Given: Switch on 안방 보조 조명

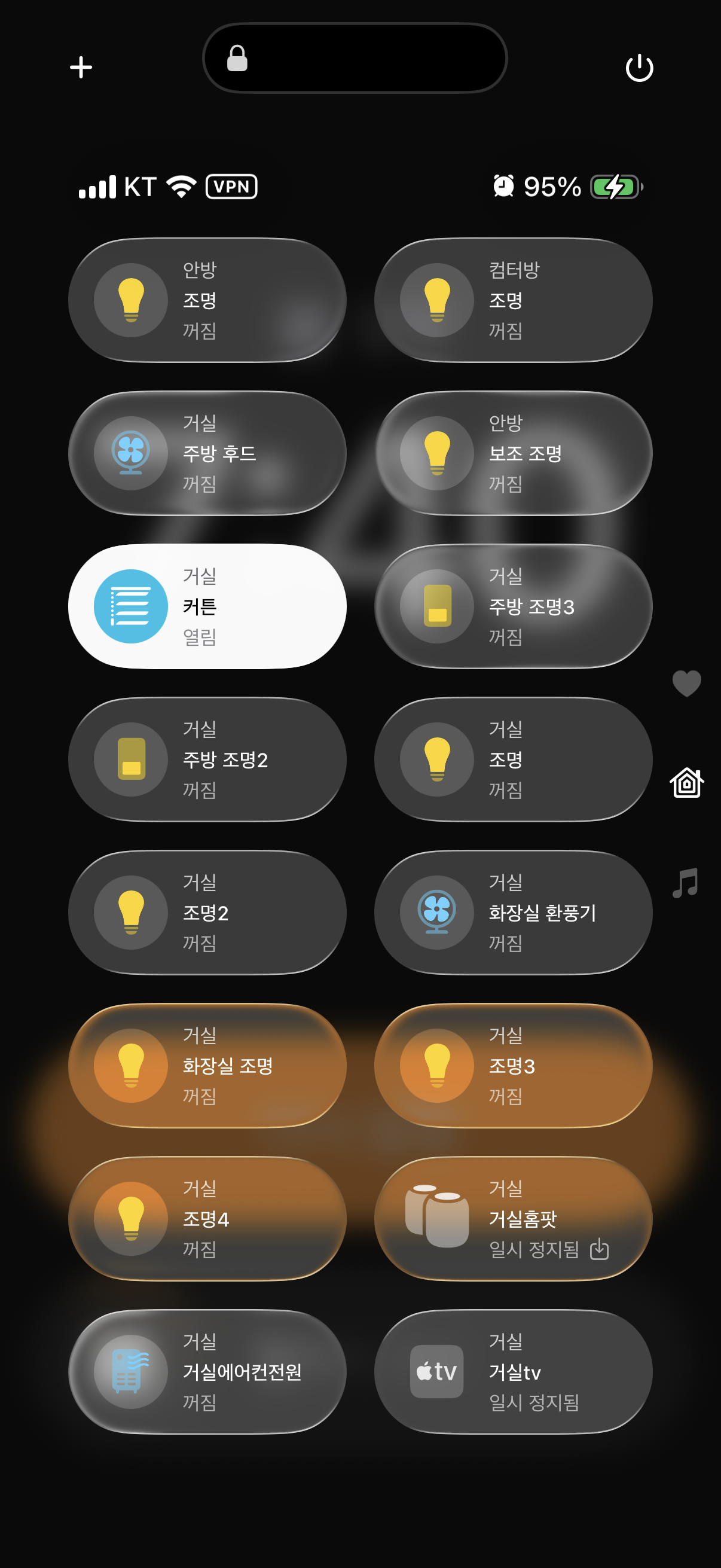Looking at the screenshot, I should pos(437,453).
